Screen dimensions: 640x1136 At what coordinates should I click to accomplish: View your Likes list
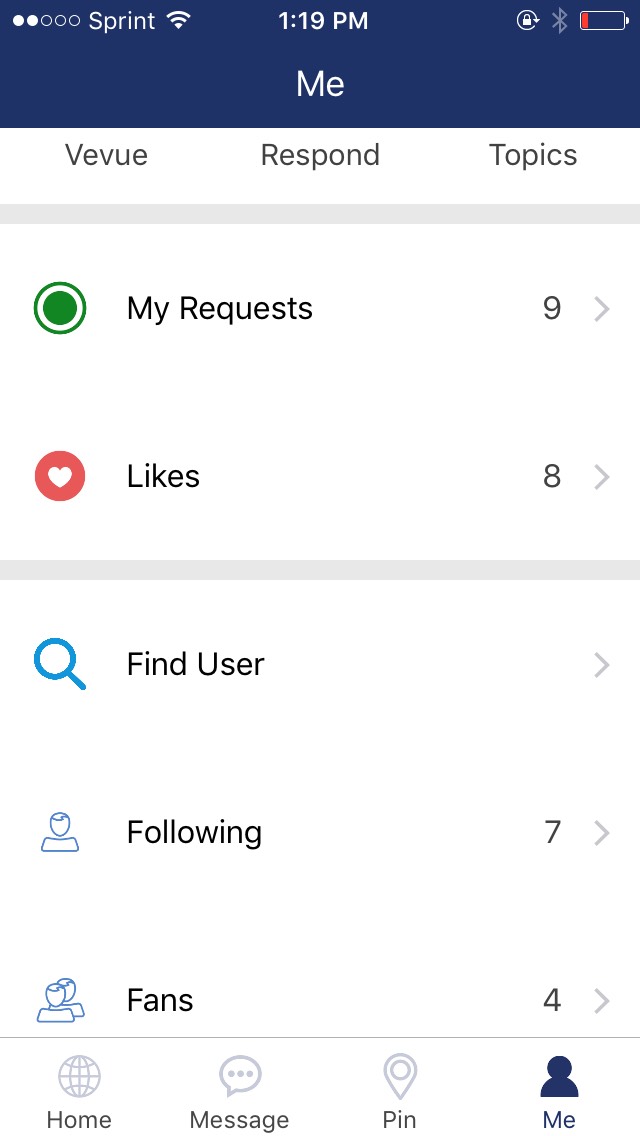320,476
